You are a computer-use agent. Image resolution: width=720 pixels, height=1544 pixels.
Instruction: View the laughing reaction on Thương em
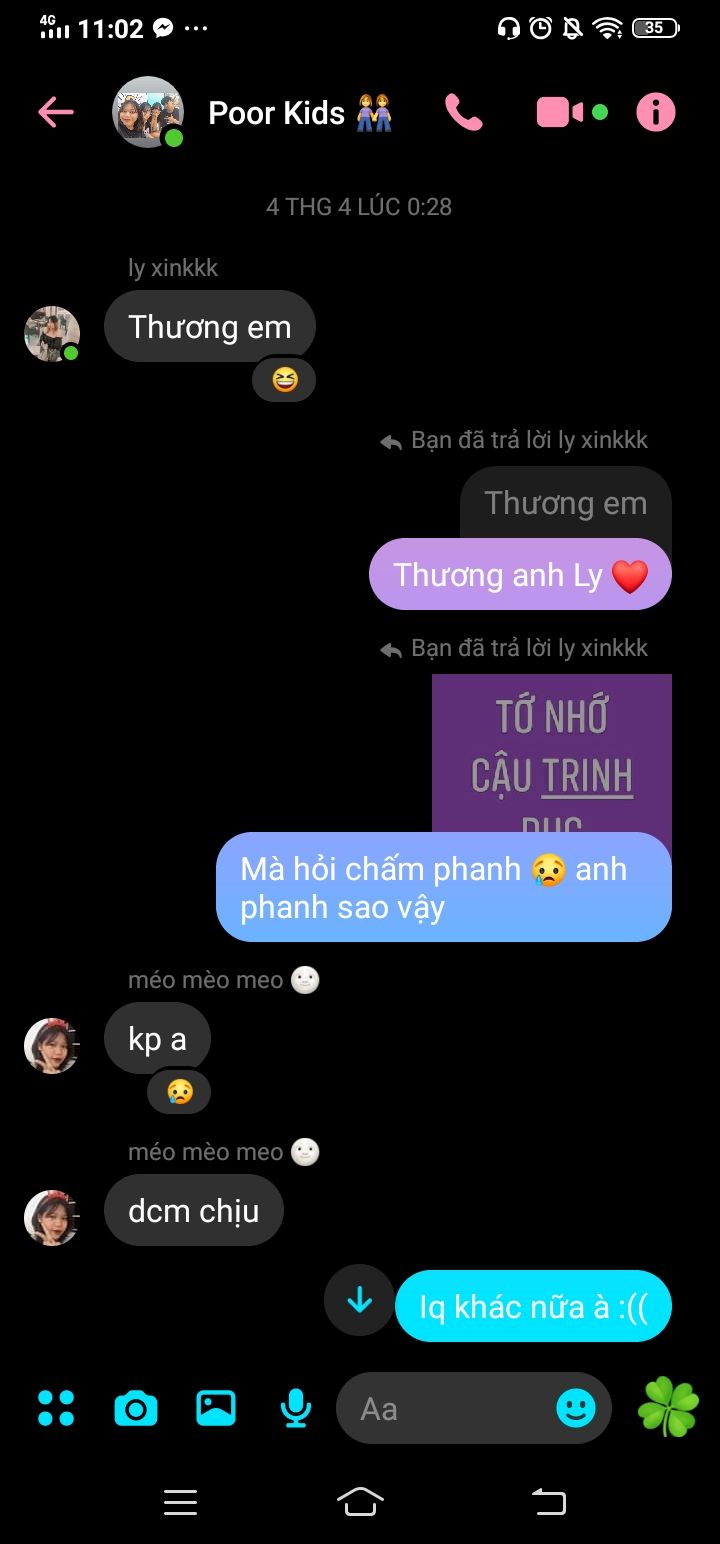tap(284, 380)
